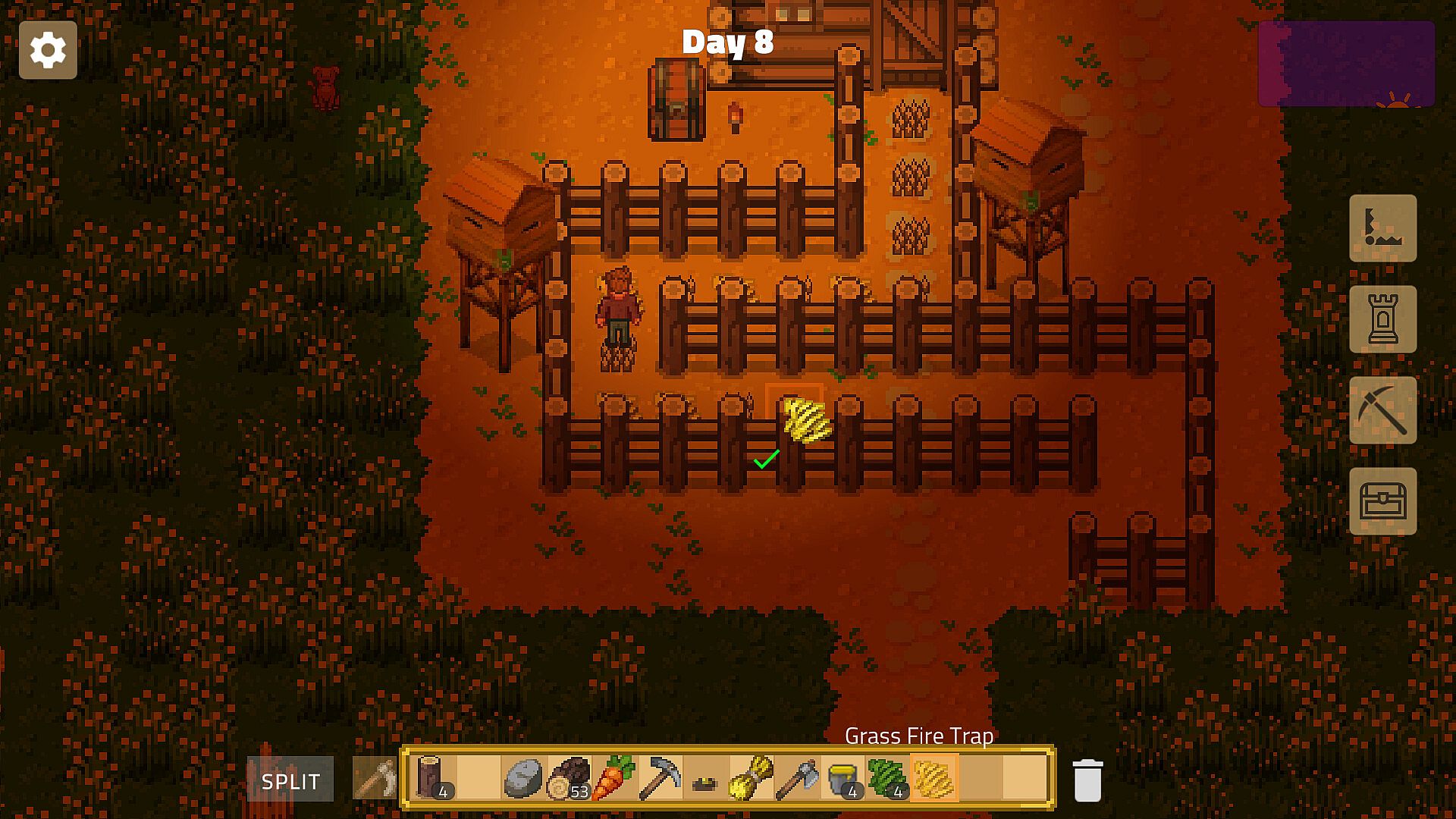Select the carrot in the hotbar
Viewport: 1456px width, 819px height.
(x=613, y=778)
